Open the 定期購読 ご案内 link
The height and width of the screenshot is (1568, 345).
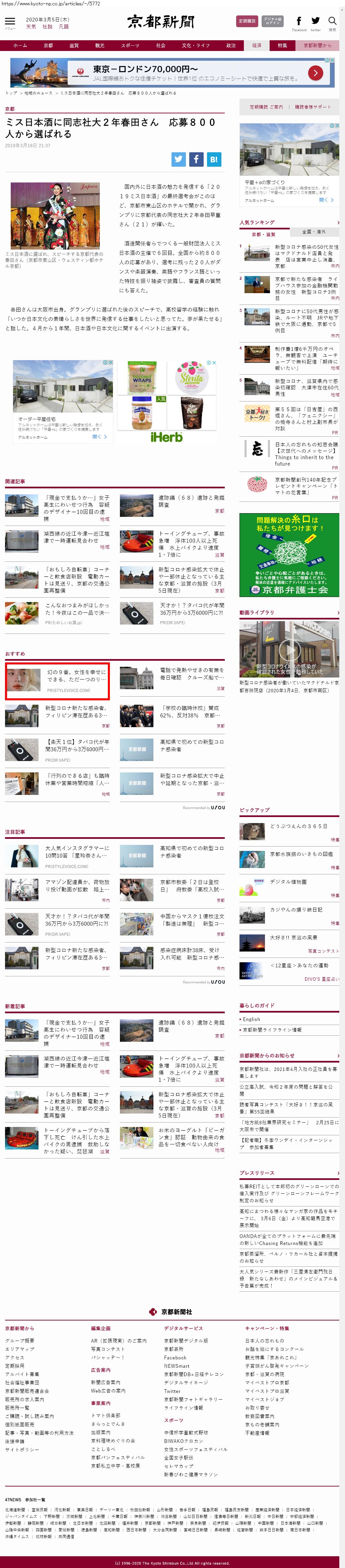pos(266,107)
